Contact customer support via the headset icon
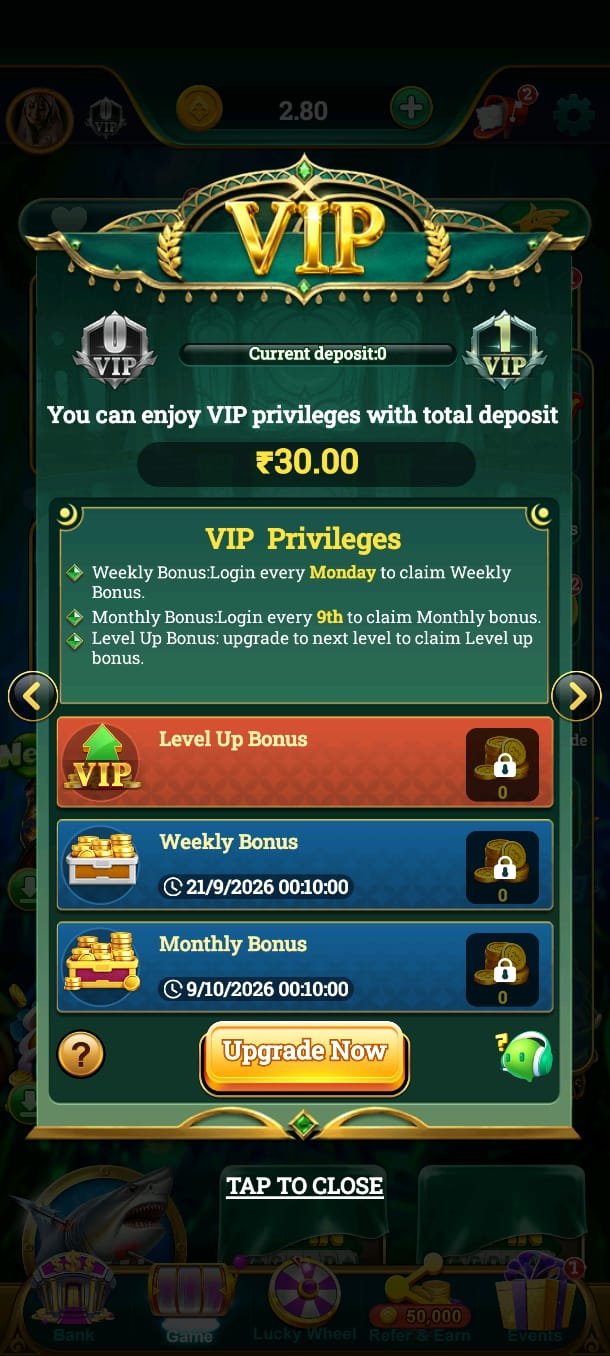Viewport: 610px width, 1356px height. pyautogui.click(x=525, y=1055)
